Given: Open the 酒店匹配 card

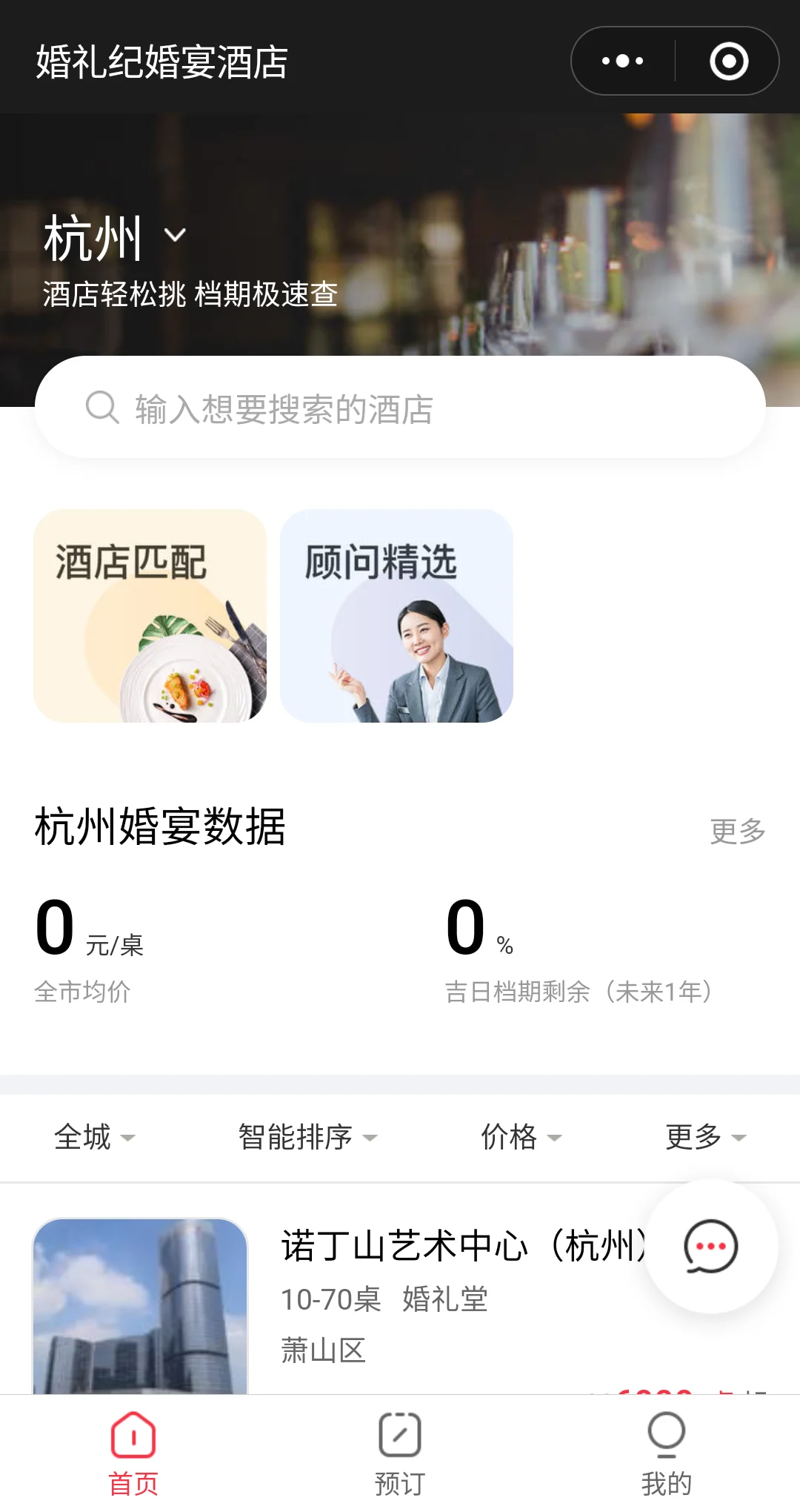Looking at the screenshot, I should (x=150, y=616).
